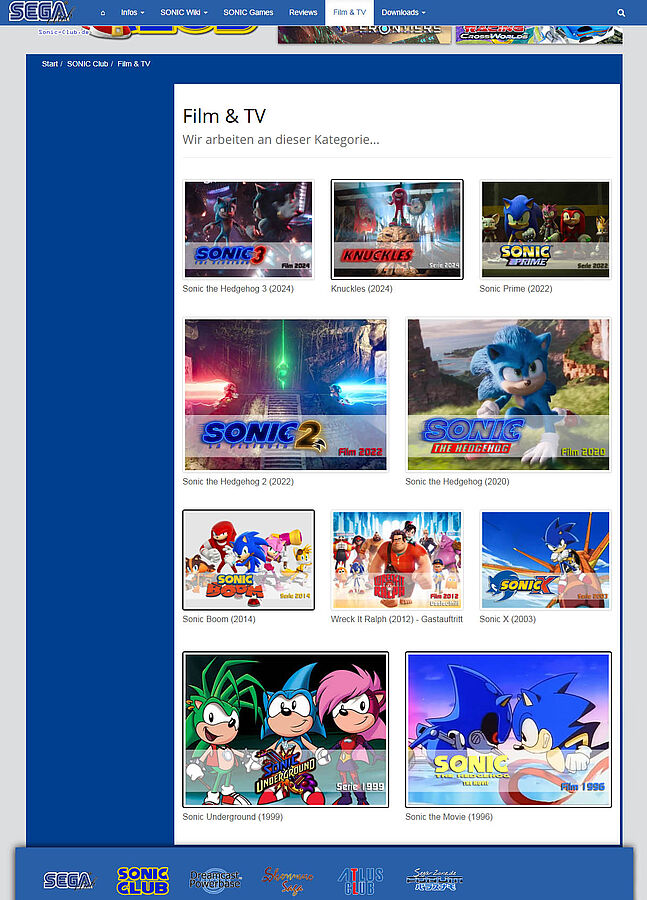Expand the Downloads dropdown menu

pos(403,13)
